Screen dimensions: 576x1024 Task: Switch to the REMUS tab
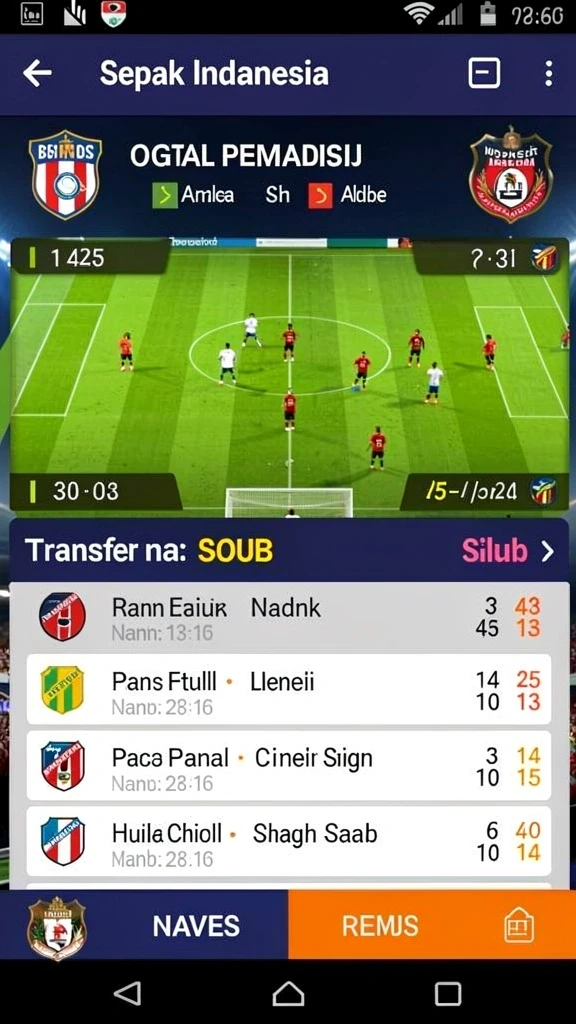(x=381, y=925)
